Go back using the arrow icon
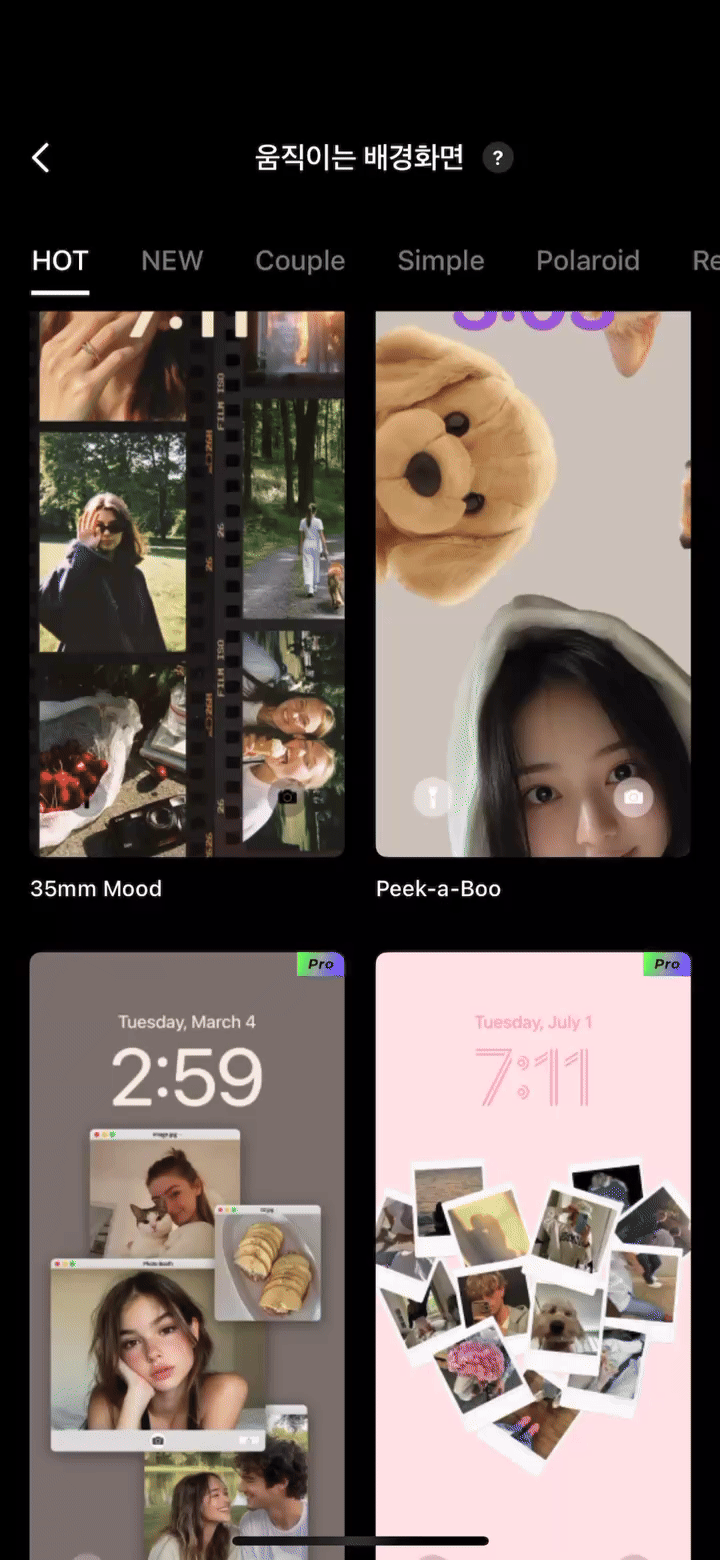Image resolution: width=720 pixels, height=1560 pixels. point(41,158)
